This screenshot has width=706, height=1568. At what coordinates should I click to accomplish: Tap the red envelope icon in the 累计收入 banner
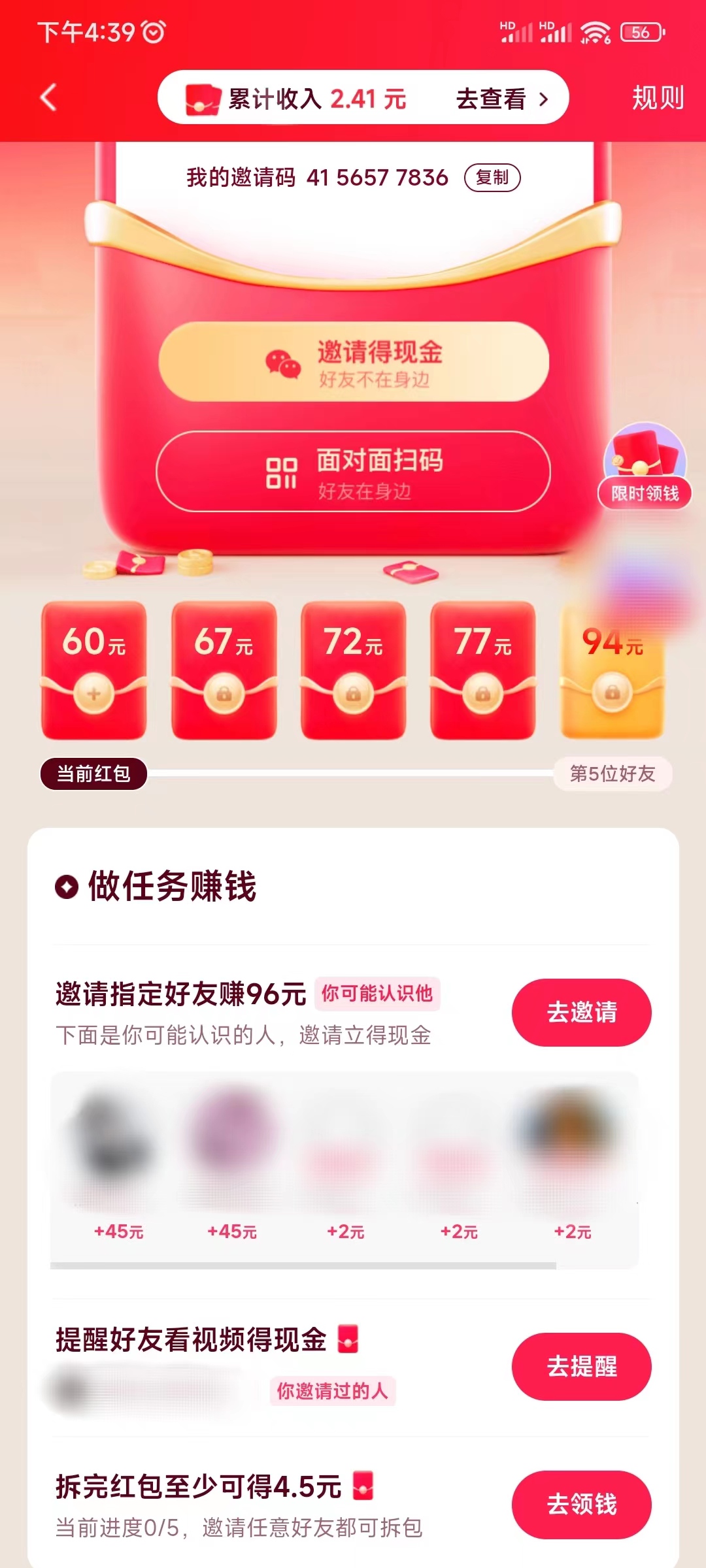coord(200,99)
